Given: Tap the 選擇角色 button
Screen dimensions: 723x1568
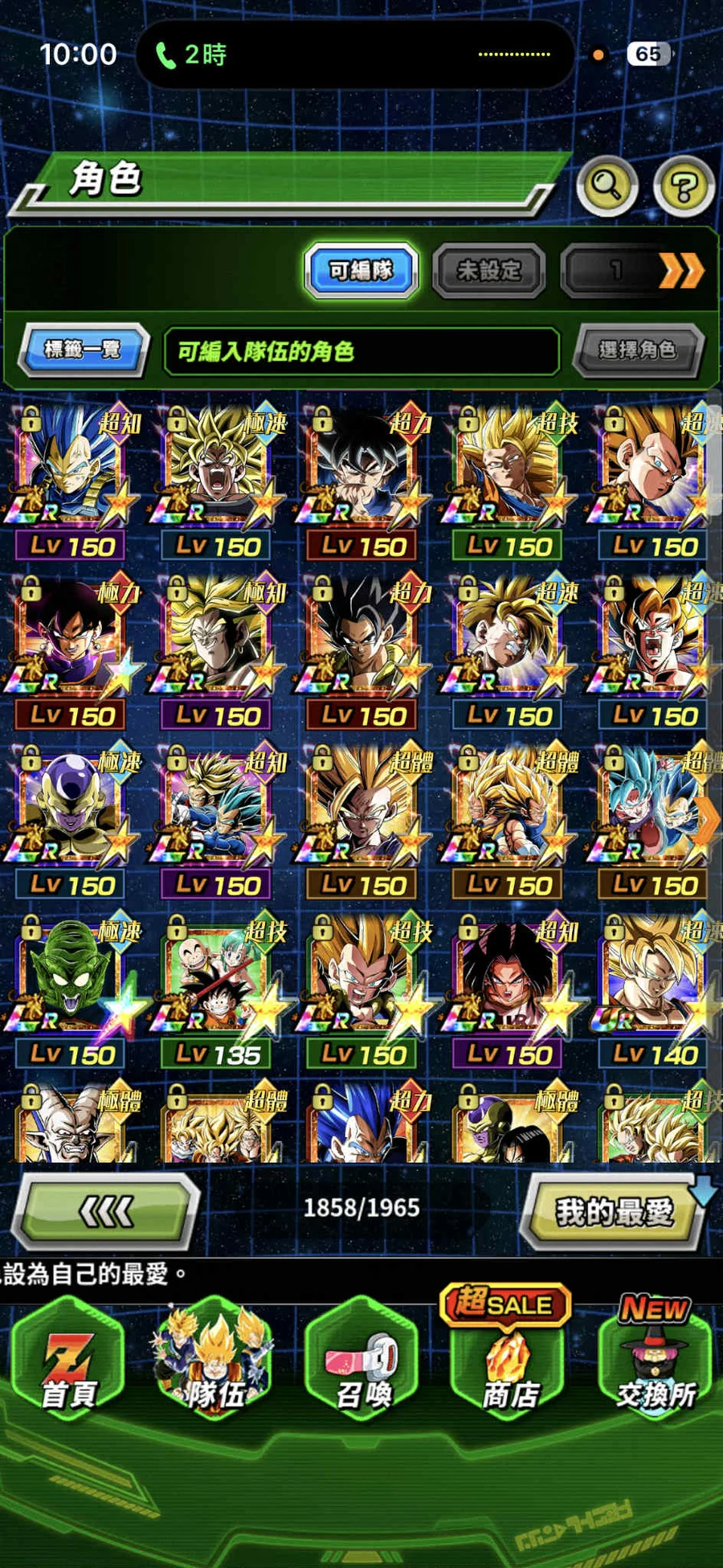Looking at the screenshot, I should pyautogui.click(x=638, y=350).
